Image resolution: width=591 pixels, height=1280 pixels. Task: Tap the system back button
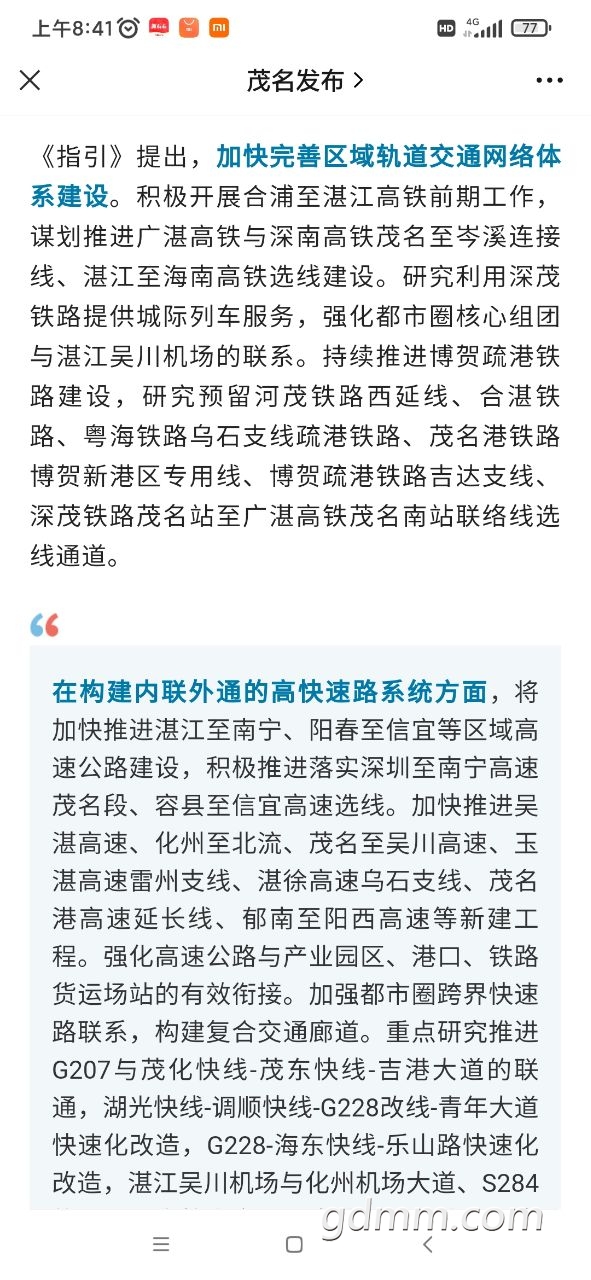(428, 1244)
